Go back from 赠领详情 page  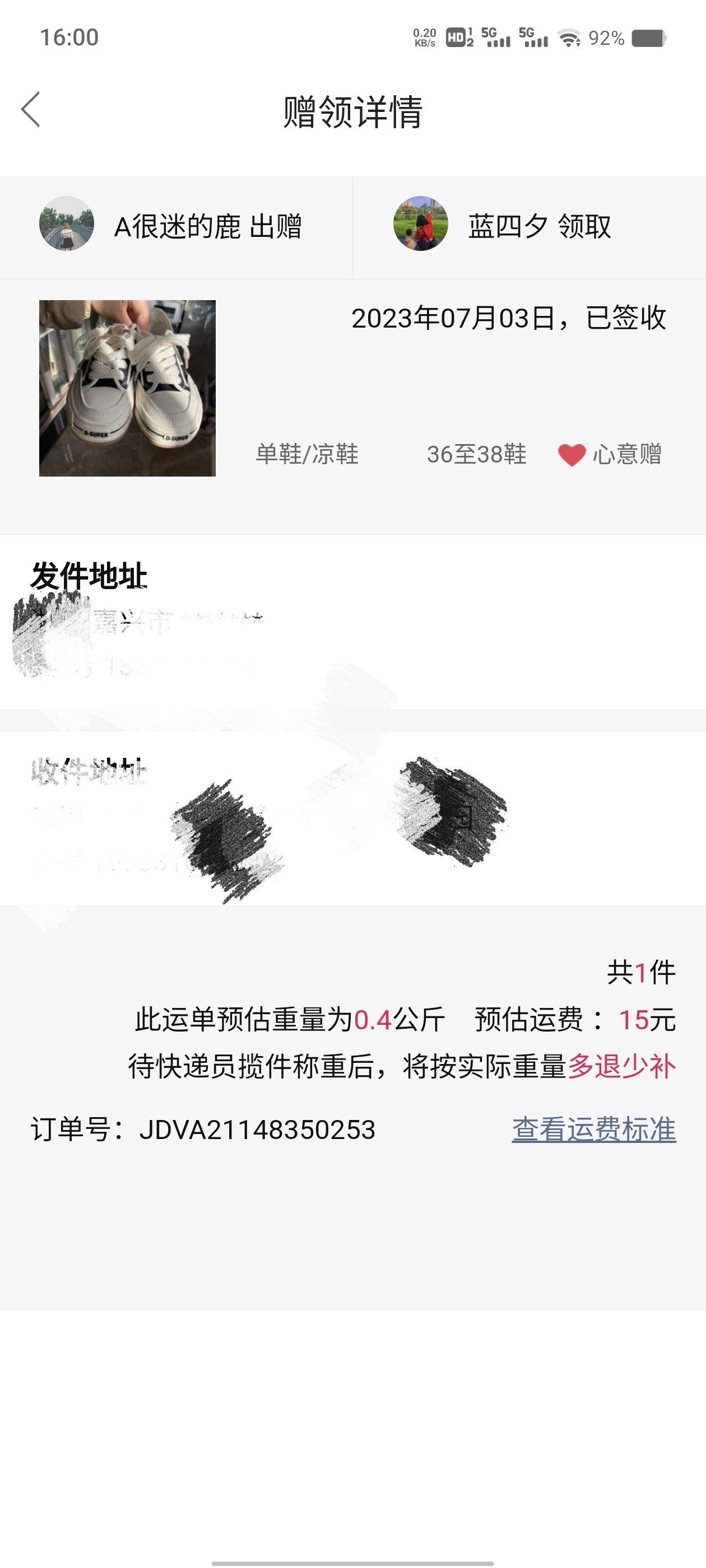(x=30, y=110)
